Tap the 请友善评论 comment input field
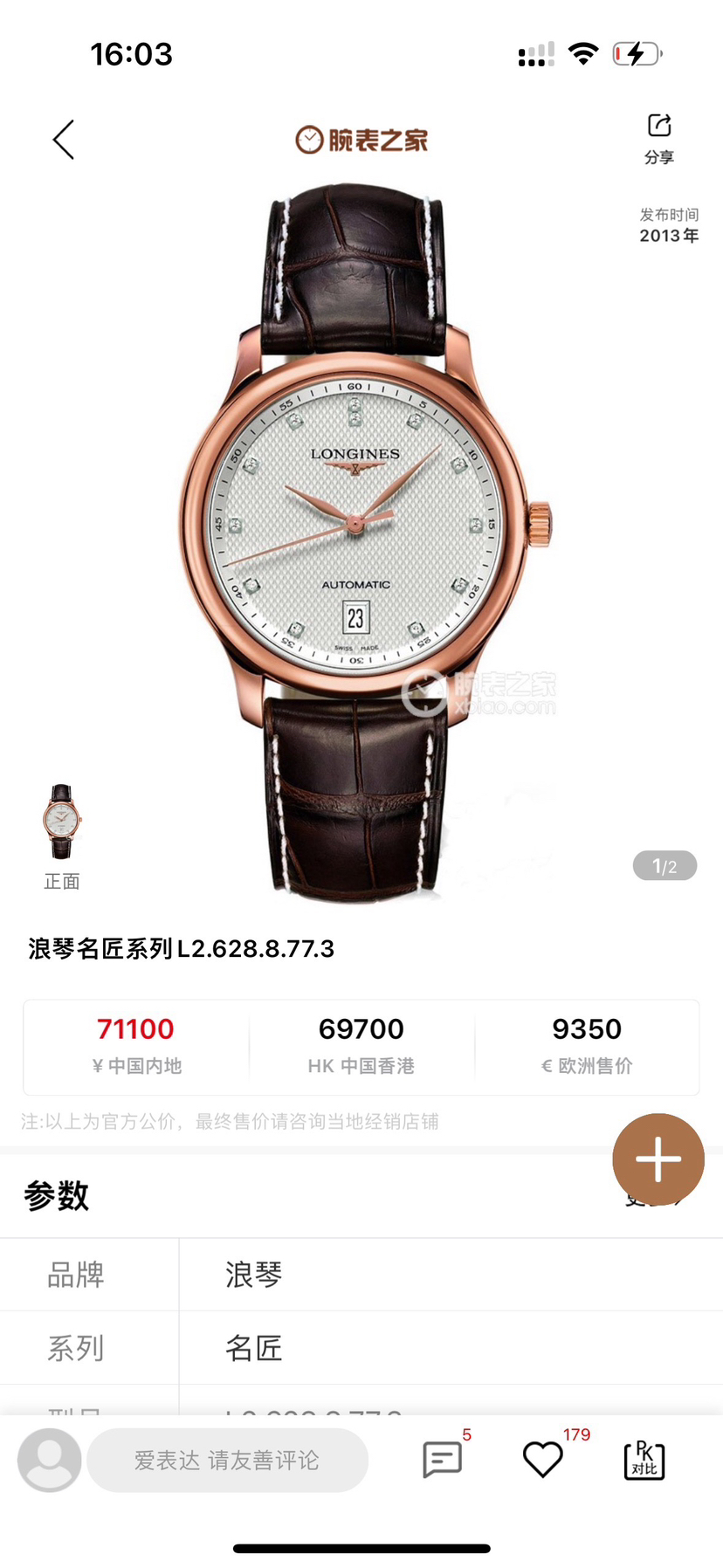The width and height of the screenshot is (723, 1568). point(227,1460)
